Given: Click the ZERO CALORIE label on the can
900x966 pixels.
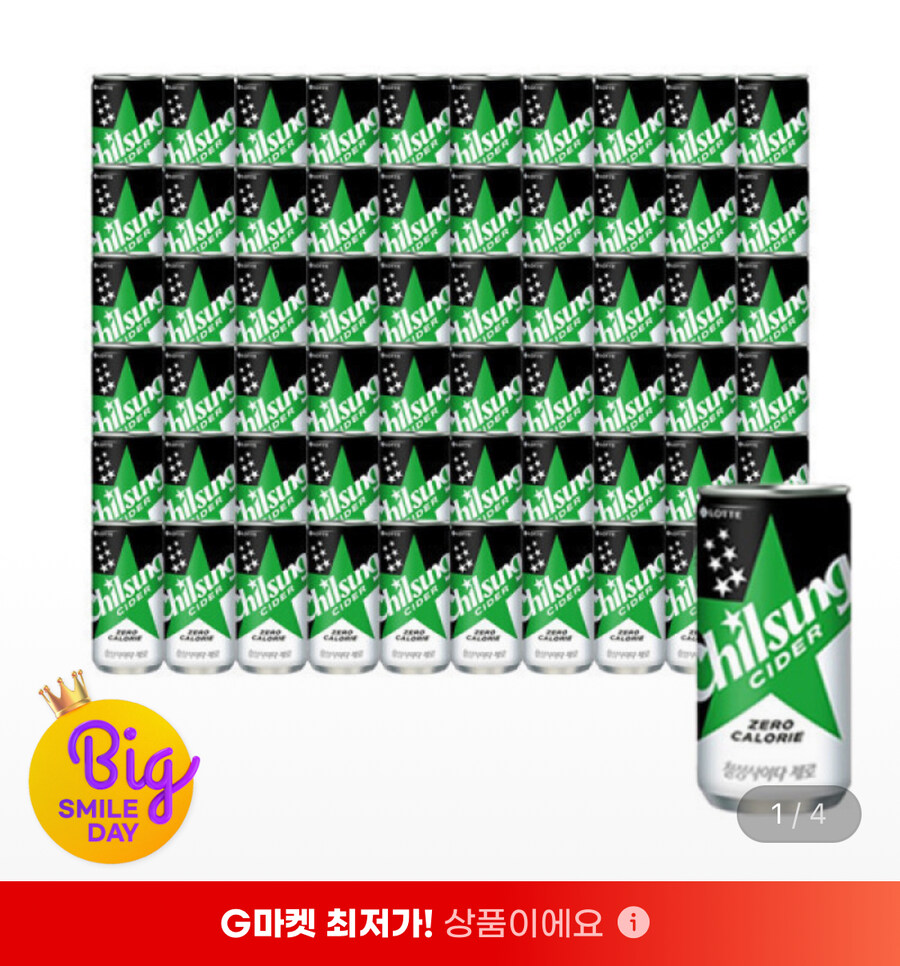Looking at the screenshot, I should click(771, 729).
